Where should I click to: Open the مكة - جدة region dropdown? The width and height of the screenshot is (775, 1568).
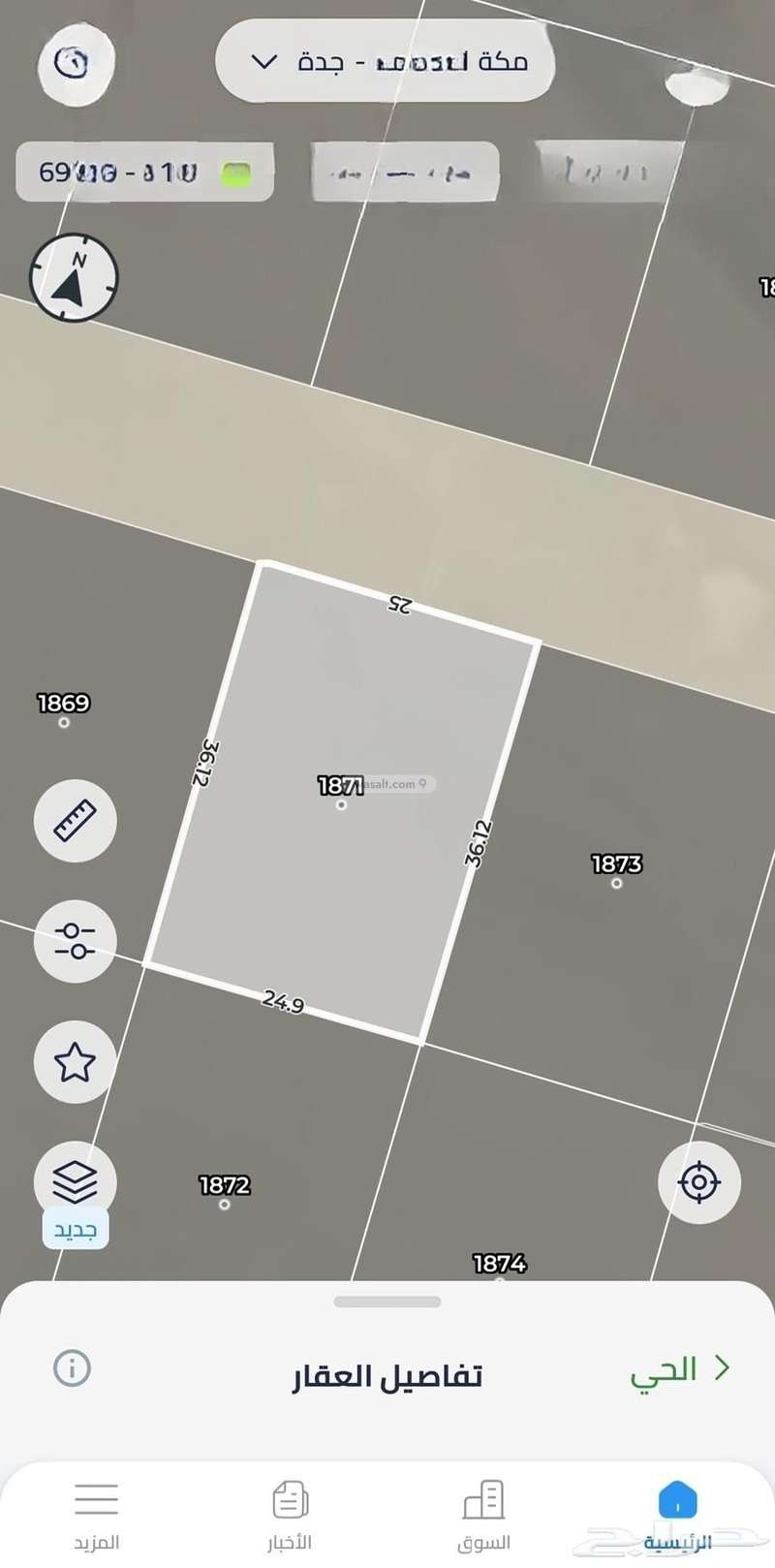[384, 62]
